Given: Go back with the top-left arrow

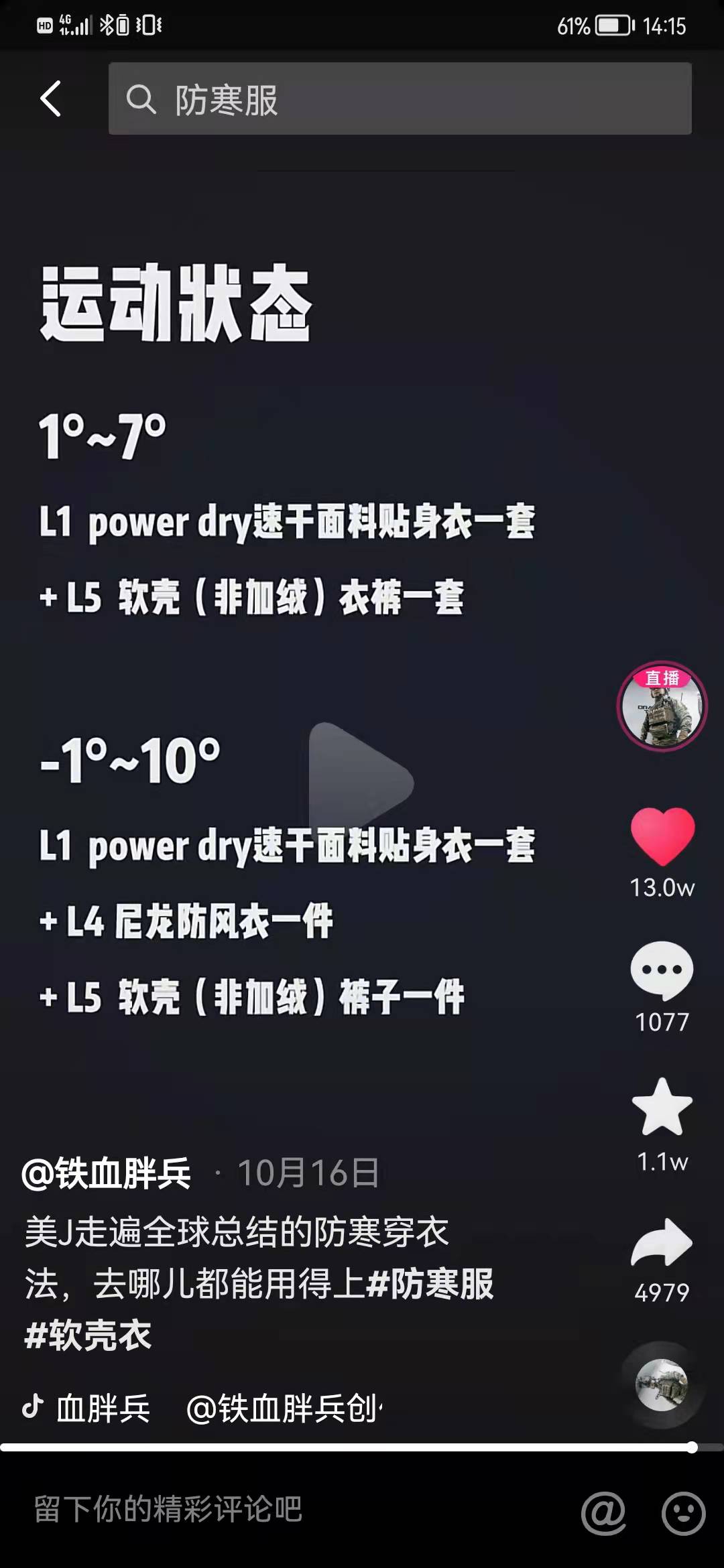Looking at the screenshot, I should click(x=51, y=99).
